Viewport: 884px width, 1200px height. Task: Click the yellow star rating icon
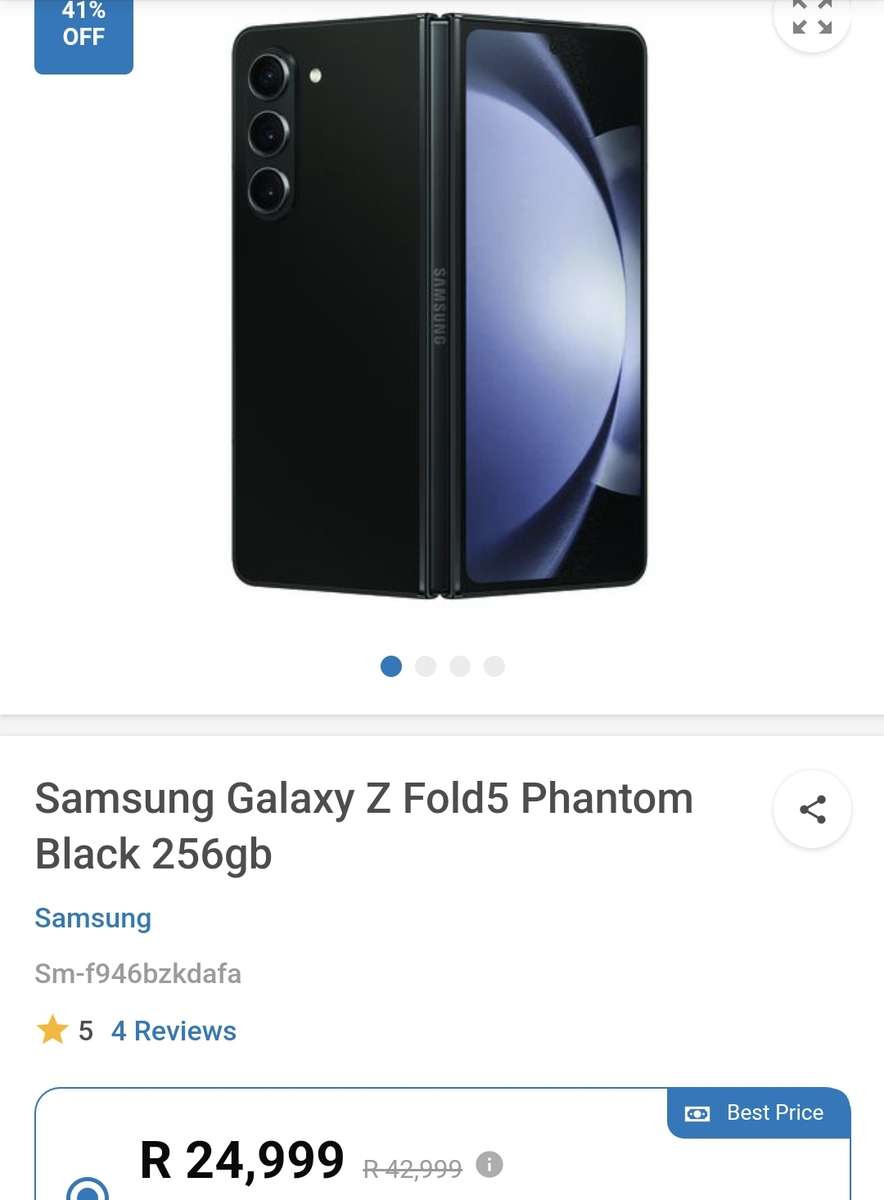pos(48,1030)
